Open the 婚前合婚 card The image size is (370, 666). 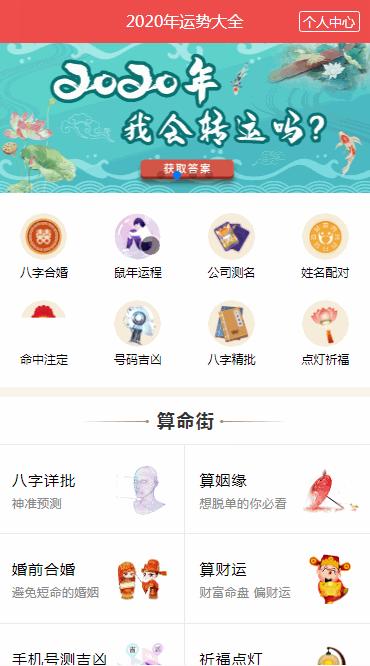pyautogui.click(x=92, y=579)
